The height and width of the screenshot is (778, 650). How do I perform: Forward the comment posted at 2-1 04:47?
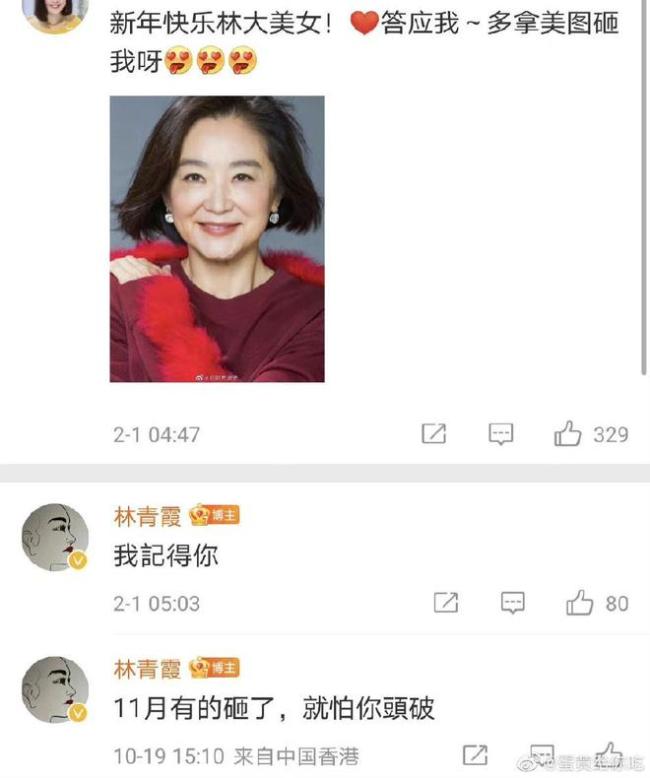(x=434, y=434)
